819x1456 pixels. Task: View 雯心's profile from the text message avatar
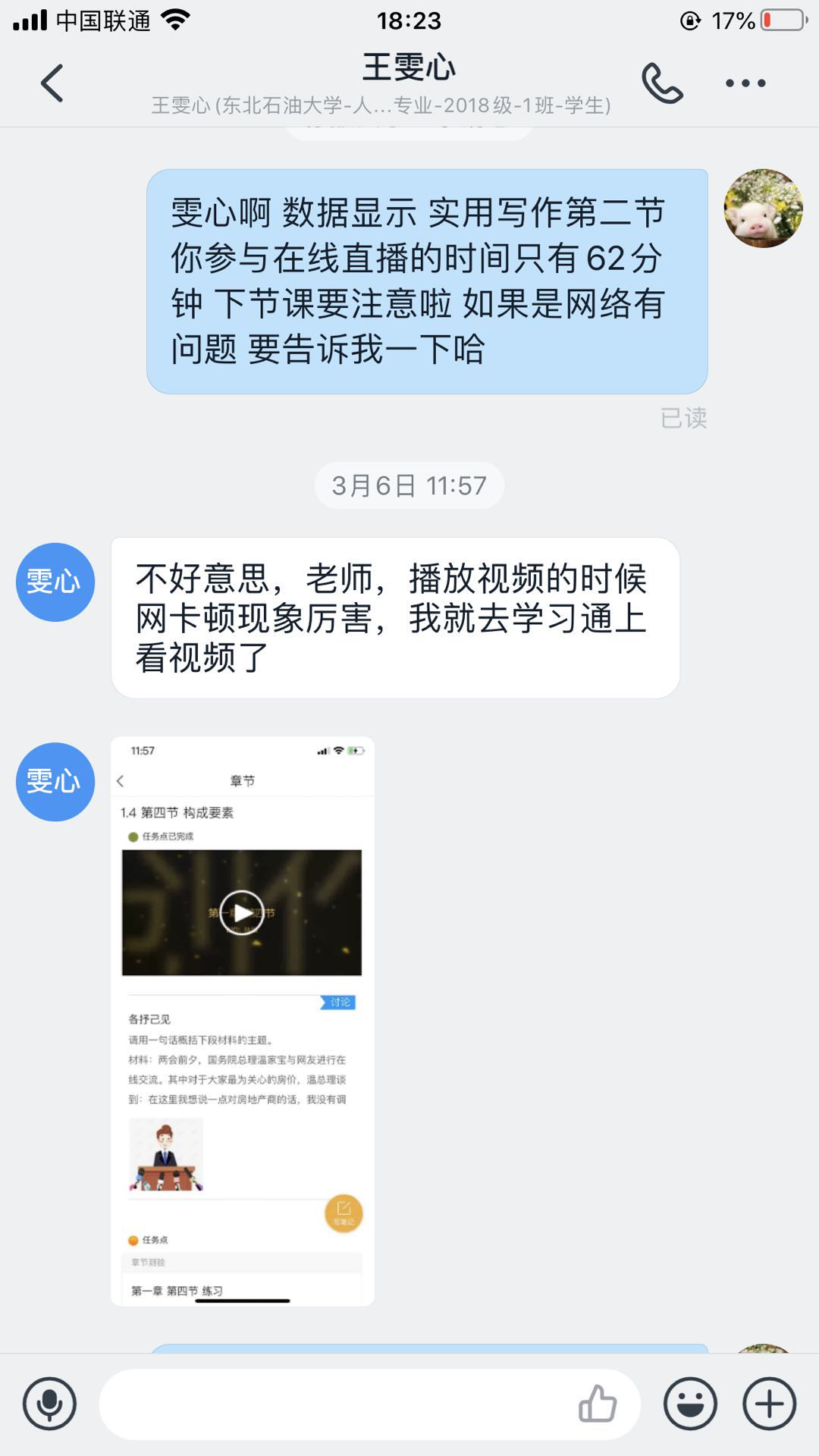pyautogui.click(x=55, y=582)
